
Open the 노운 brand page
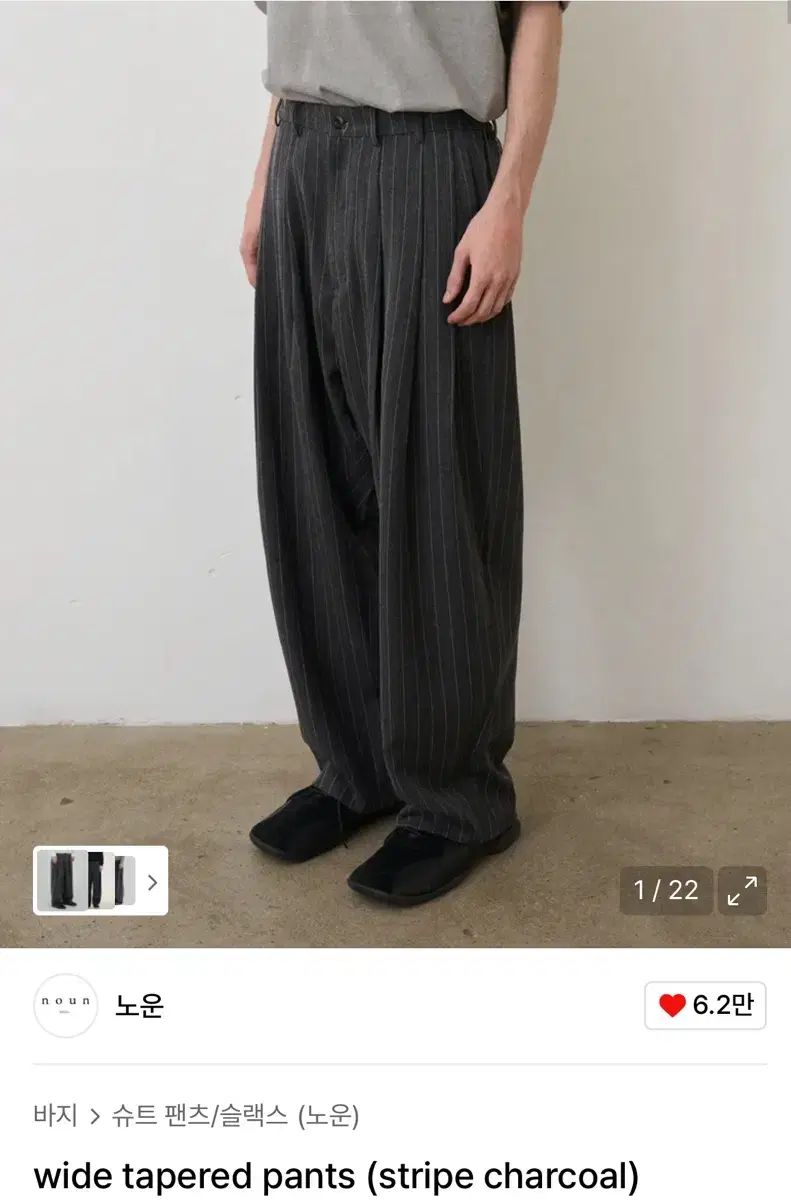(x=139, y=1005)
